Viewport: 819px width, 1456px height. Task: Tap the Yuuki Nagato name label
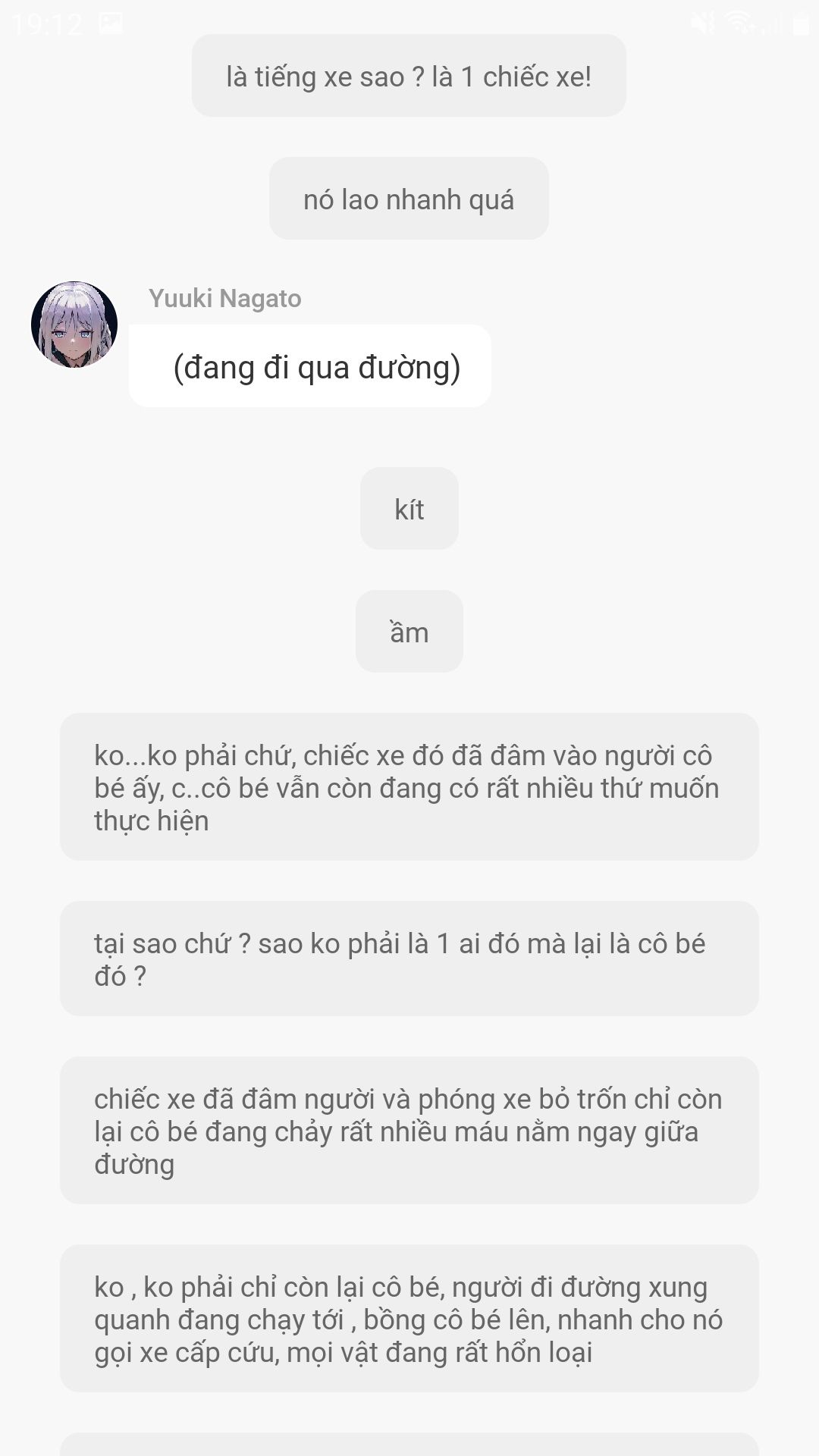(224, 299)
